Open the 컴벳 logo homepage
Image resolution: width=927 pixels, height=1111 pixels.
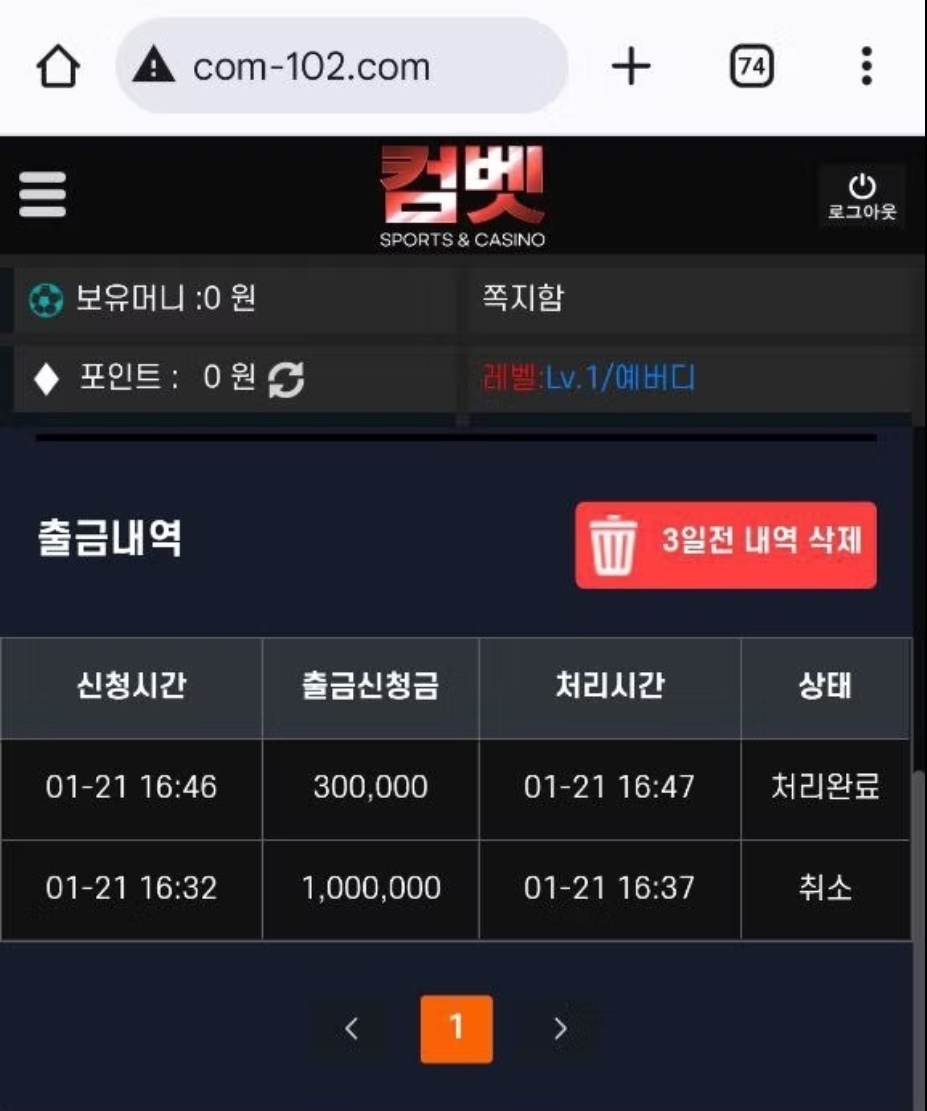(462, 196)
